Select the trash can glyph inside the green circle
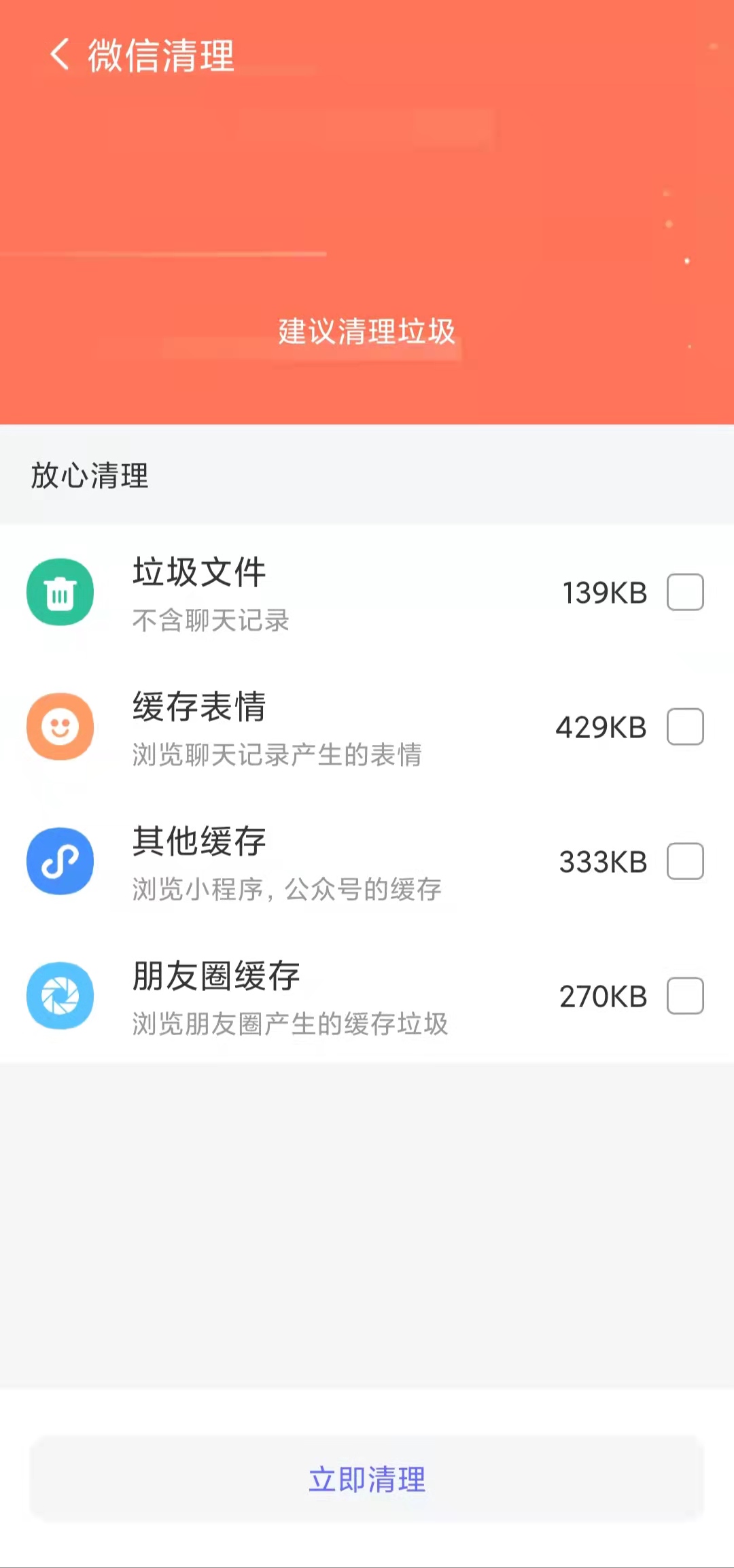Image resolution: width=734 pixels, height=1568 pixels. coord(60,592)
